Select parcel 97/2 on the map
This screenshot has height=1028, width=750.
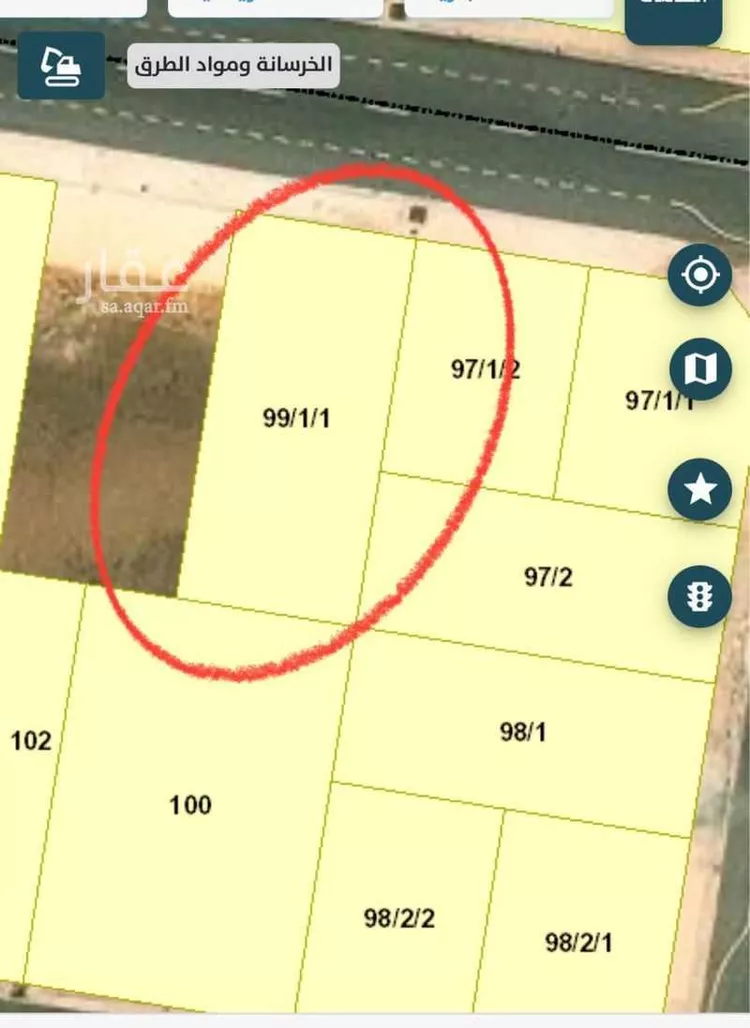tap(548, 577)
